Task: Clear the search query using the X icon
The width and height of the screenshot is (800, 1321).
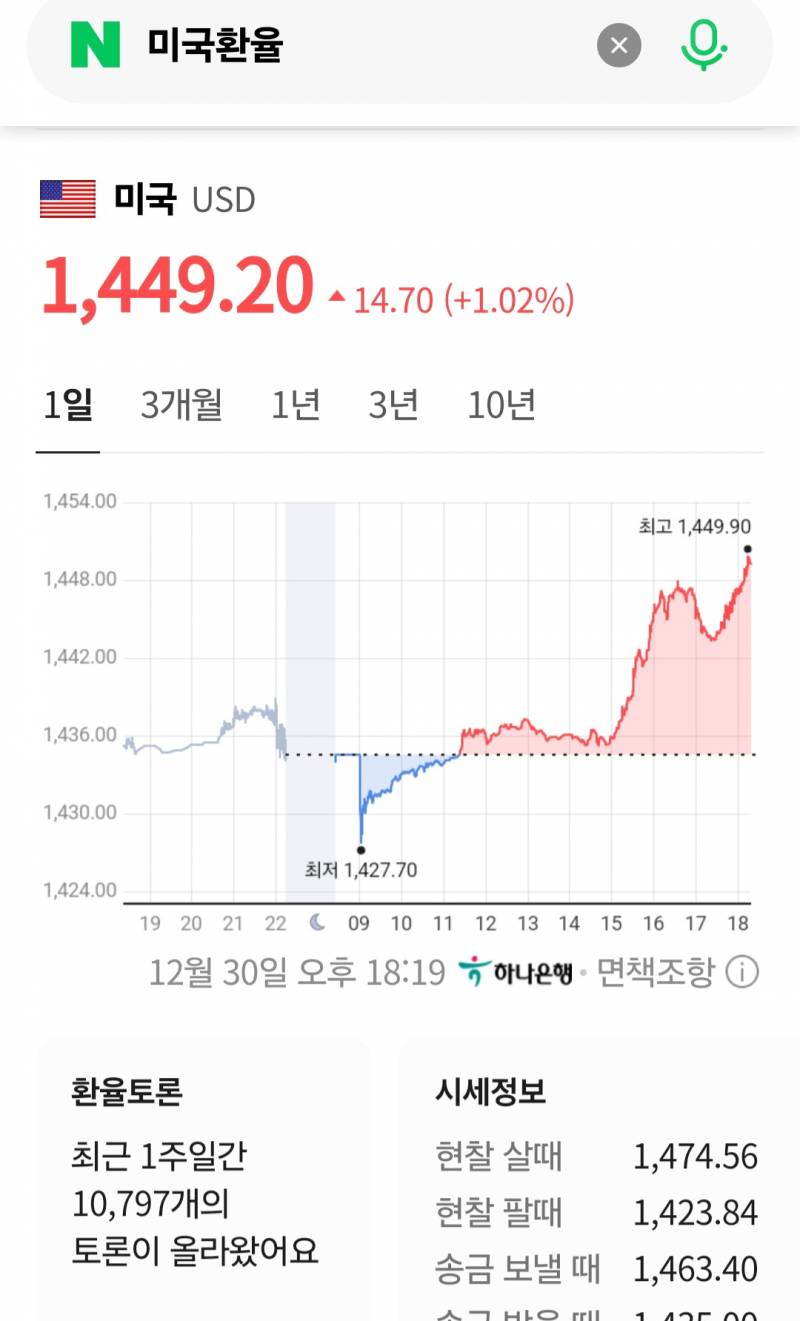Action: coord(618,44)
